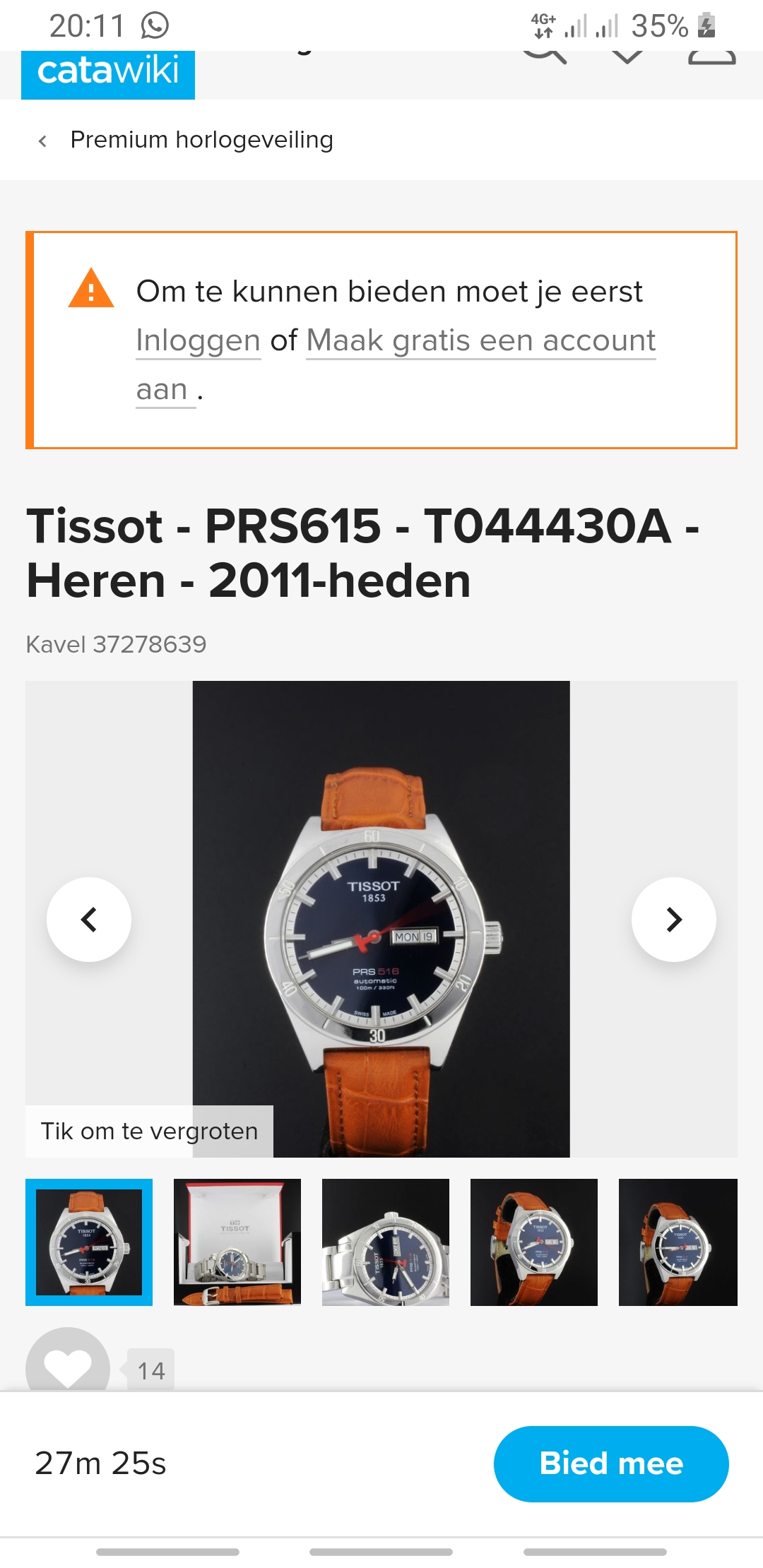Screen dimensions: 763x1568
Task: Go back to Premium horlogeveiling
Action: click(185, 140)
